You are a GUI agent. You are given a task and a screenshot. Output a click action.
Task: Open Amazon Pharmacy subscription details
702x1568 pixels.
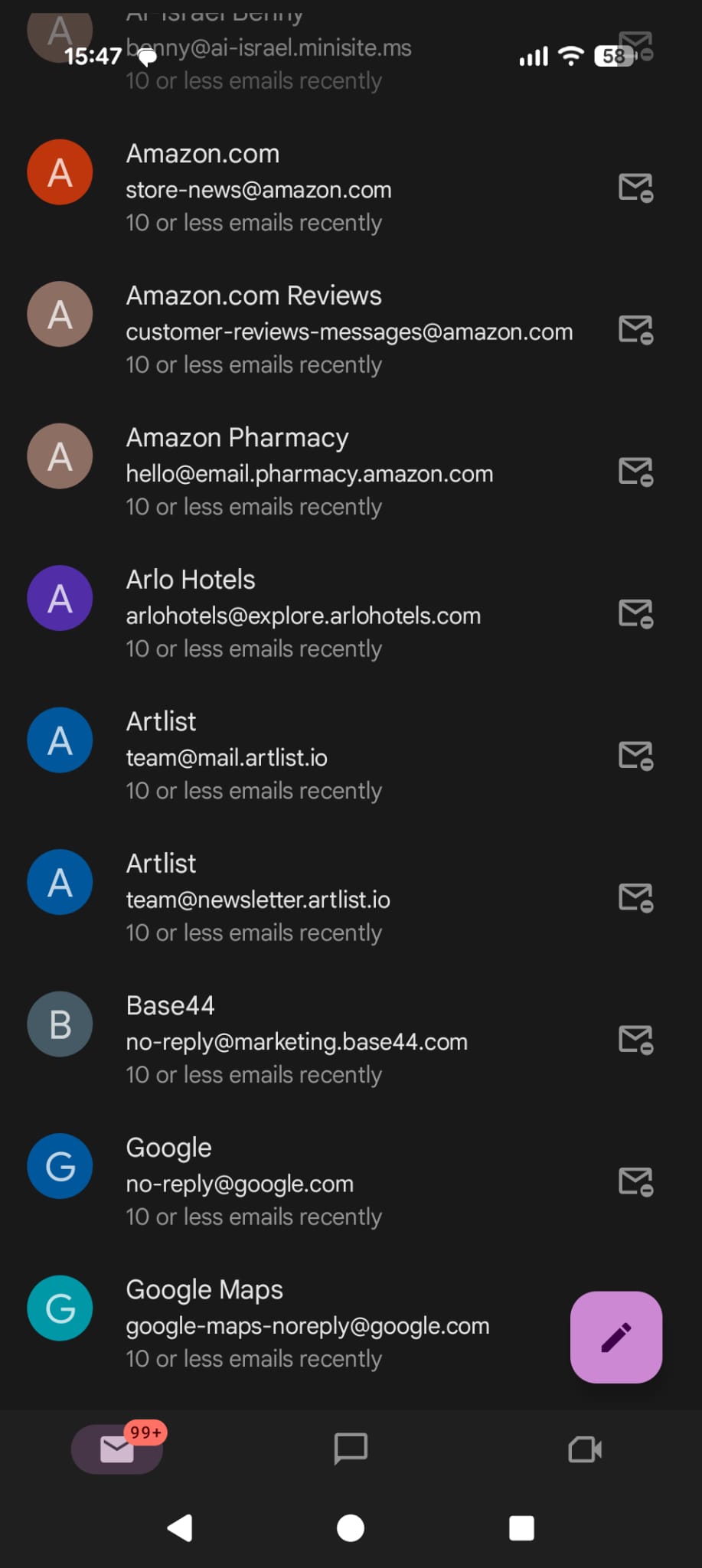click(x=306, y=472)
